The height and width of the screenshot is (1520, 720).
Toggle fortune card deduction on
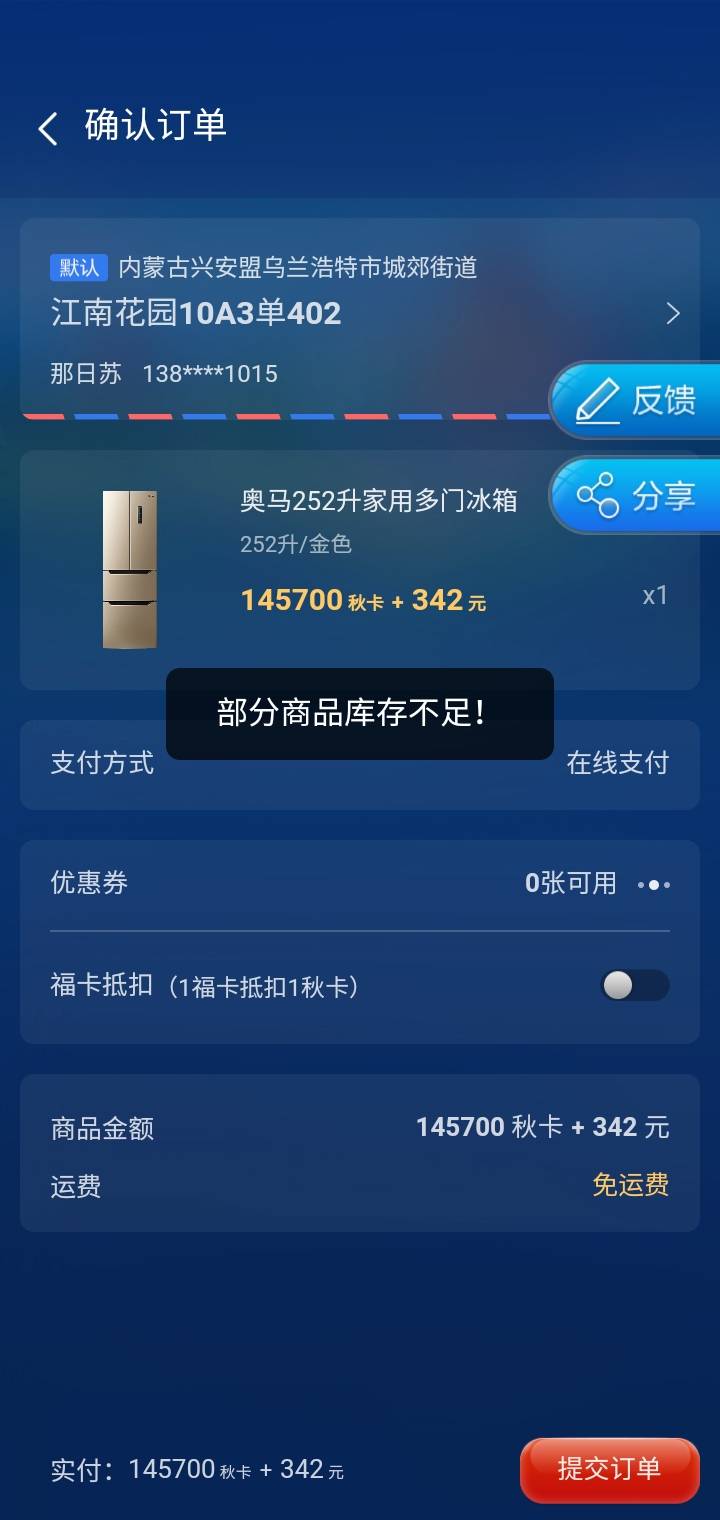637,986
